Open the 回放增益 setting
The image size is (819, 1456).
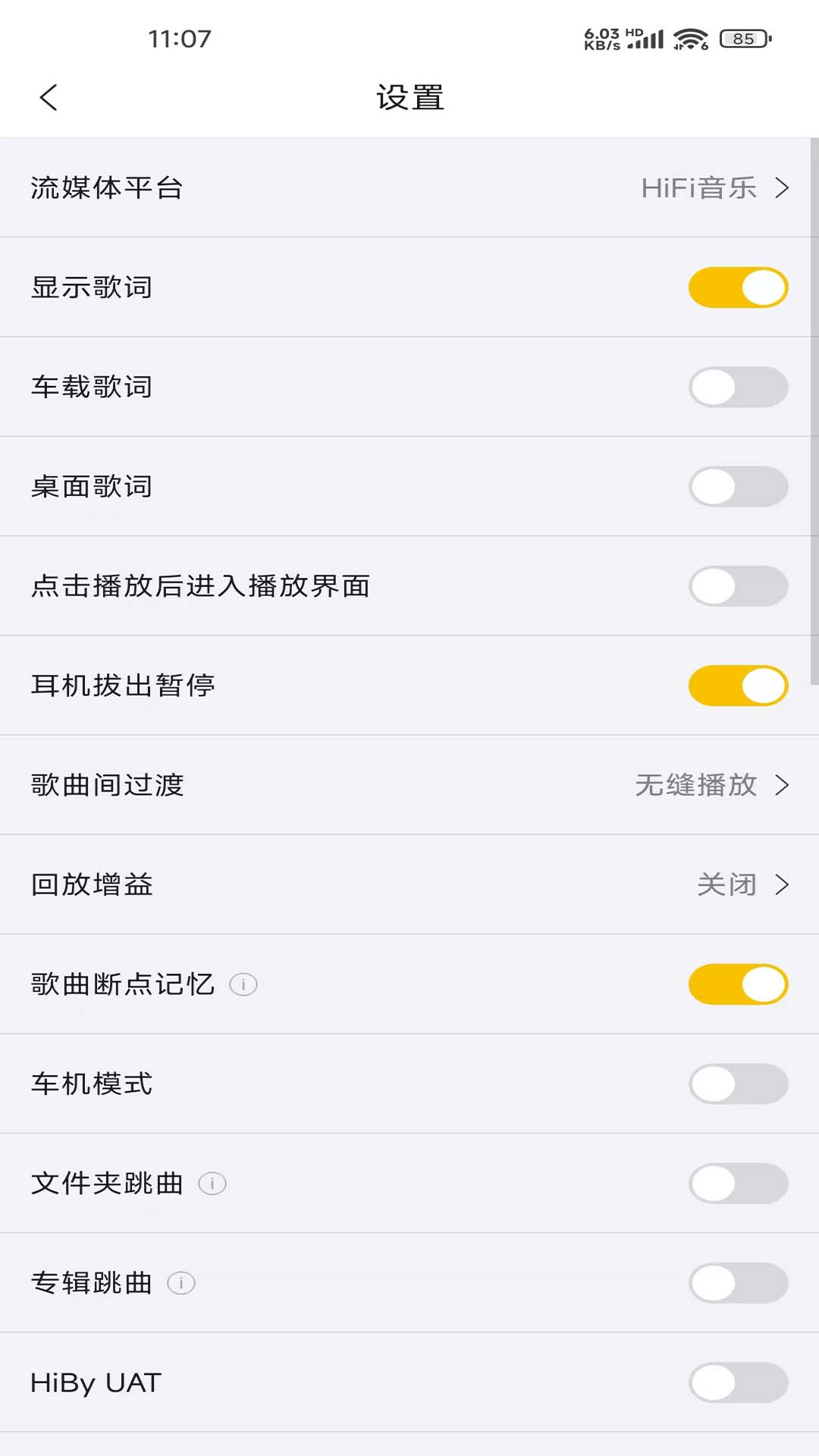pyautogui.click(x=409, y=884)
